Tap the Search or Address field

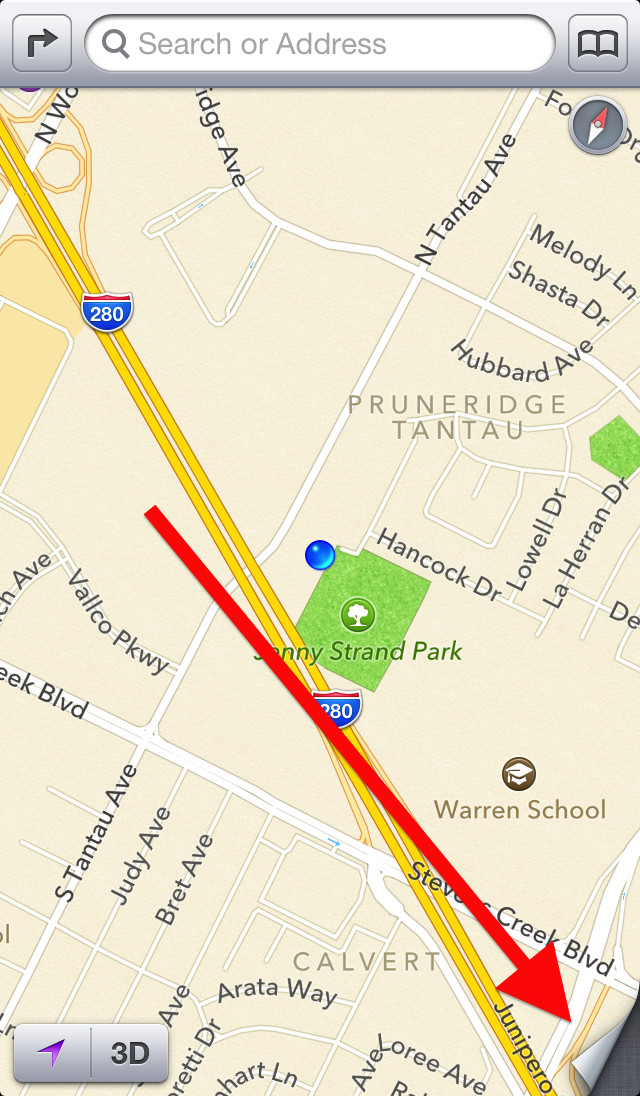click(x=319, y=43)
